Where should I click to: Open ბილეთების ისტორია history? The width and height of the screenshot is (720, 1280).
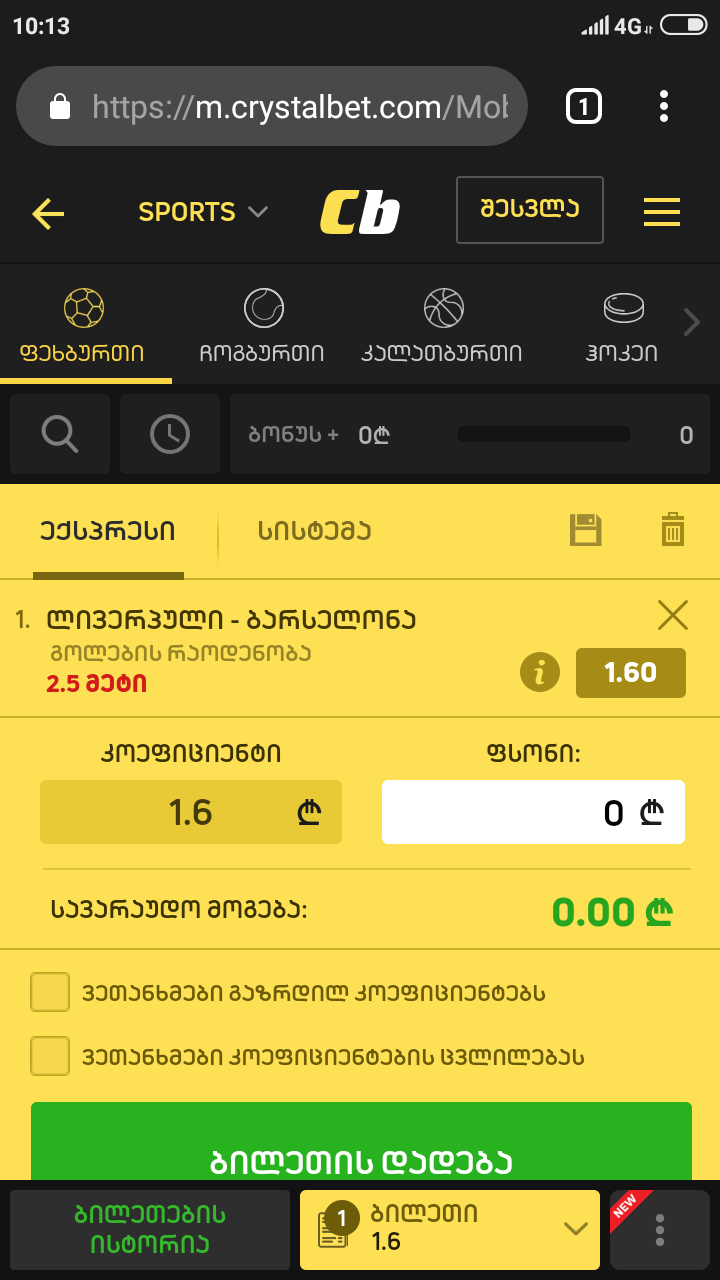point(150,1229)
